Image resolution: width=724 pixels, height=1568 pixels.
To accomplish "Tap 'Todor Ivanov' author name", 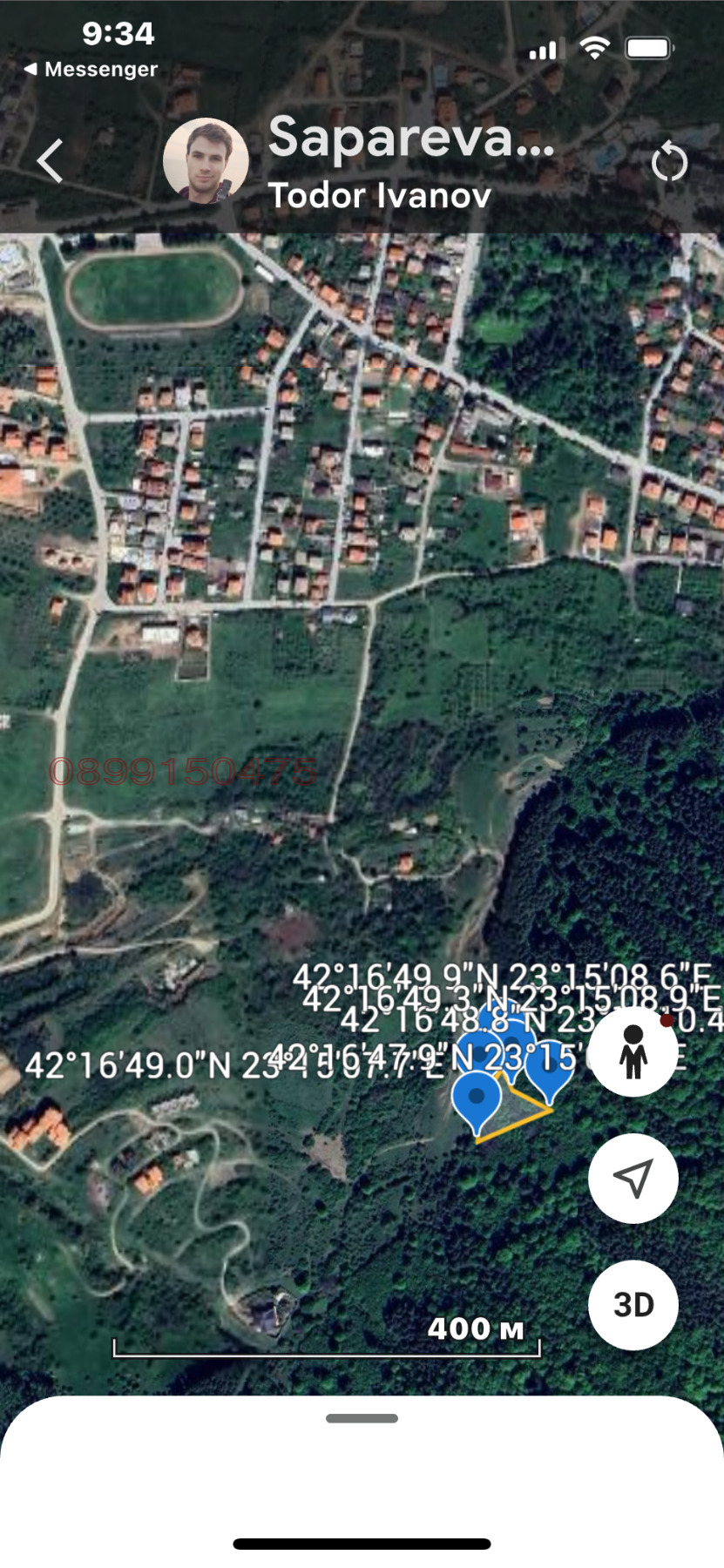I will pyautogui.click(x=380, y=195).
